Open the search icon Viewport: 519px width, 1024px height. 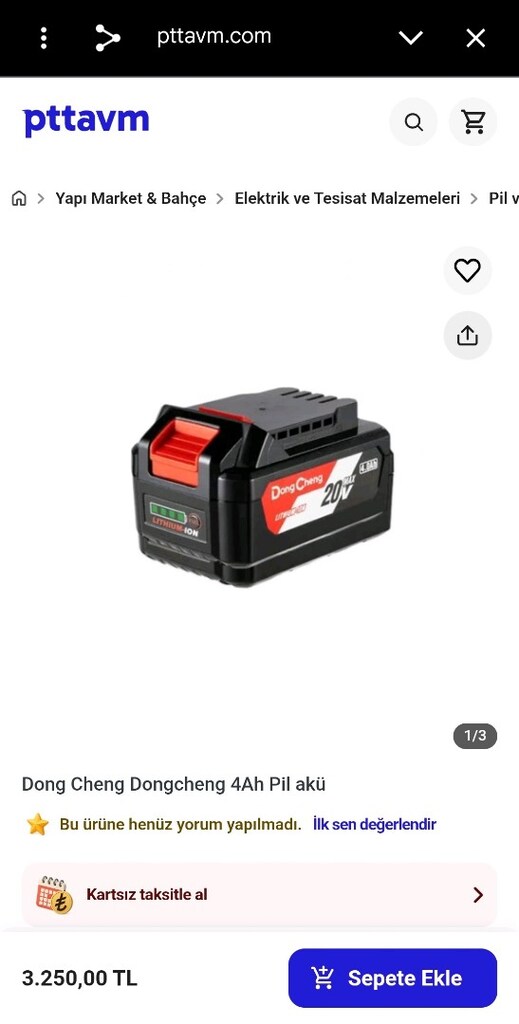point(413,121)
